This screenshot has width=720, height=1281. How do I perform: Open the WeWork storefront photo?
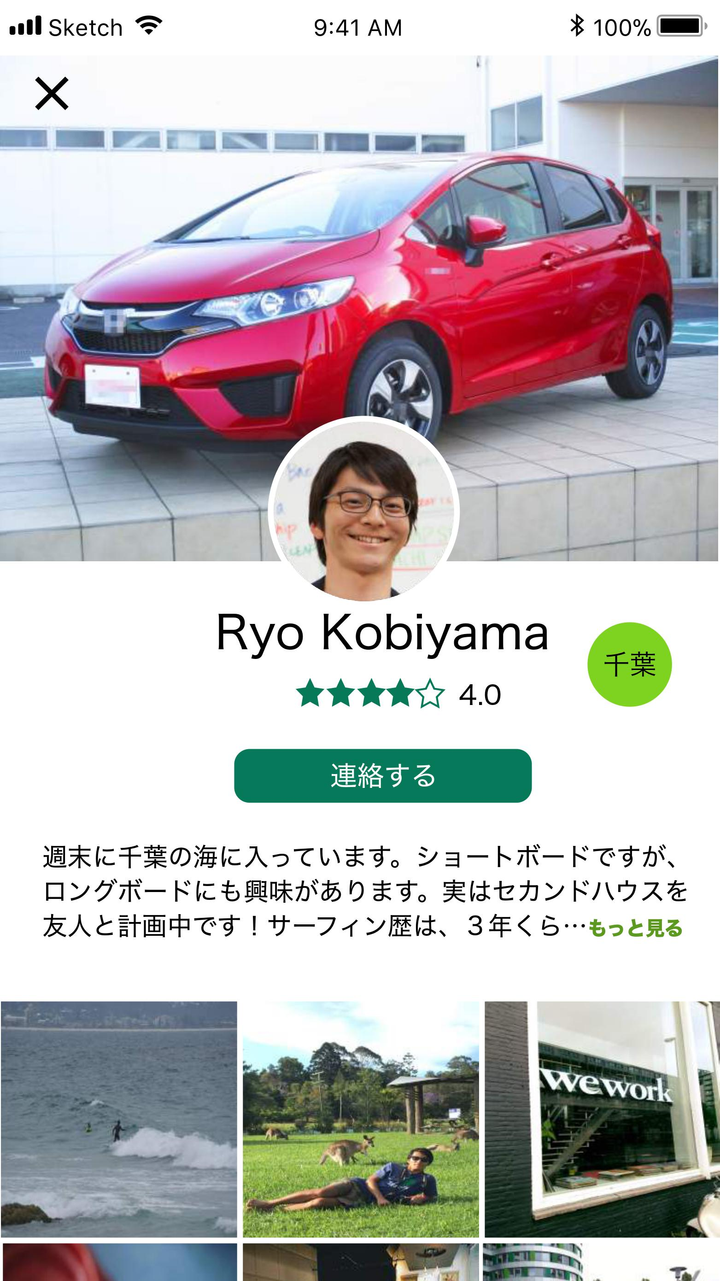click(x=602, y=1119)
